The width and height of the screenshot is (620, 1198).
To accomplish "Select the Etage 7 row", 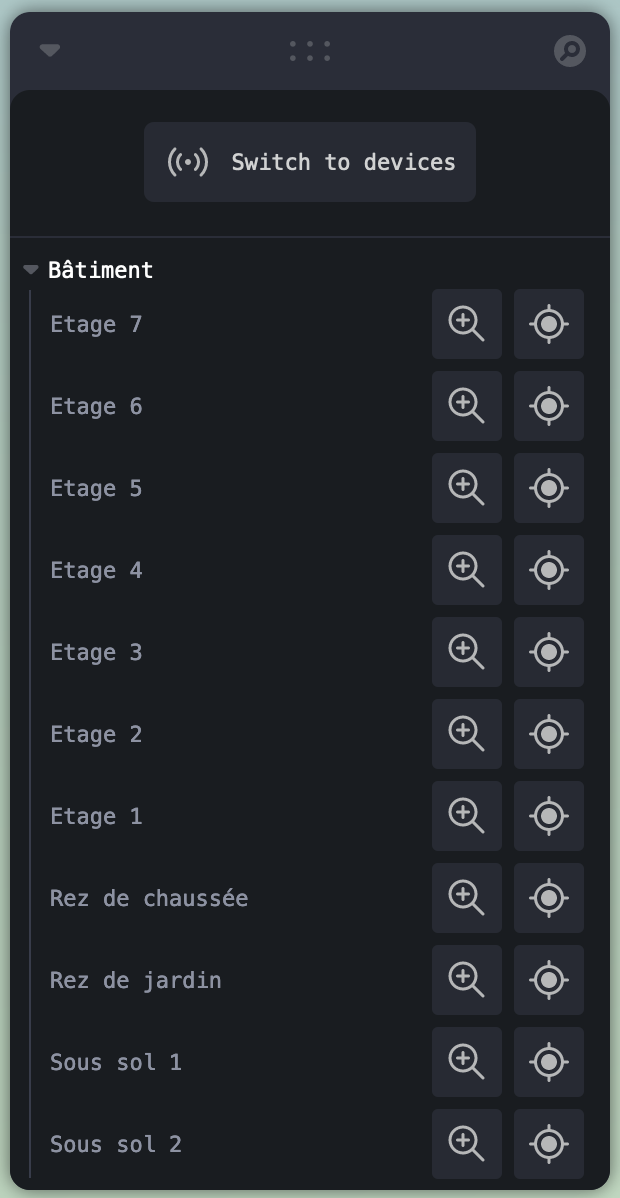I will [x=96, y=324].
